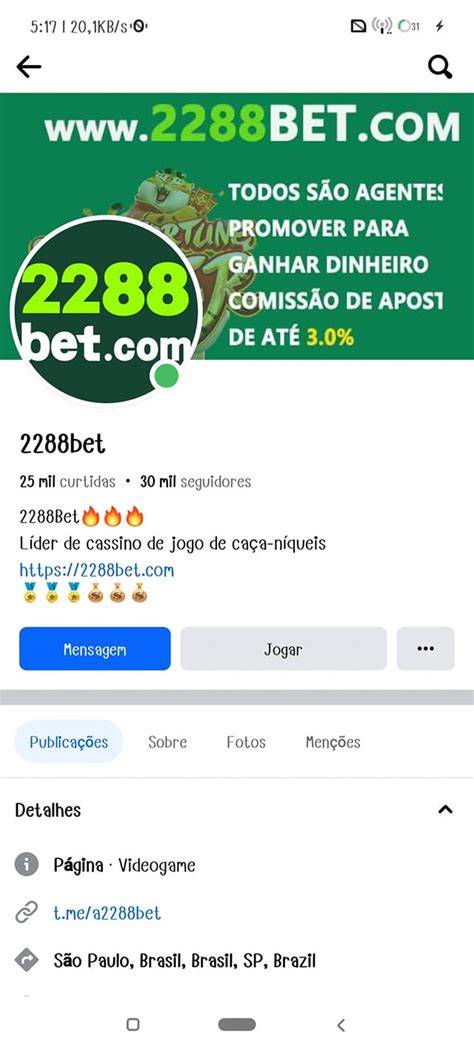Switch to the Fotos tab
This screenshot has height=1053, width=474.
point(246,742)
